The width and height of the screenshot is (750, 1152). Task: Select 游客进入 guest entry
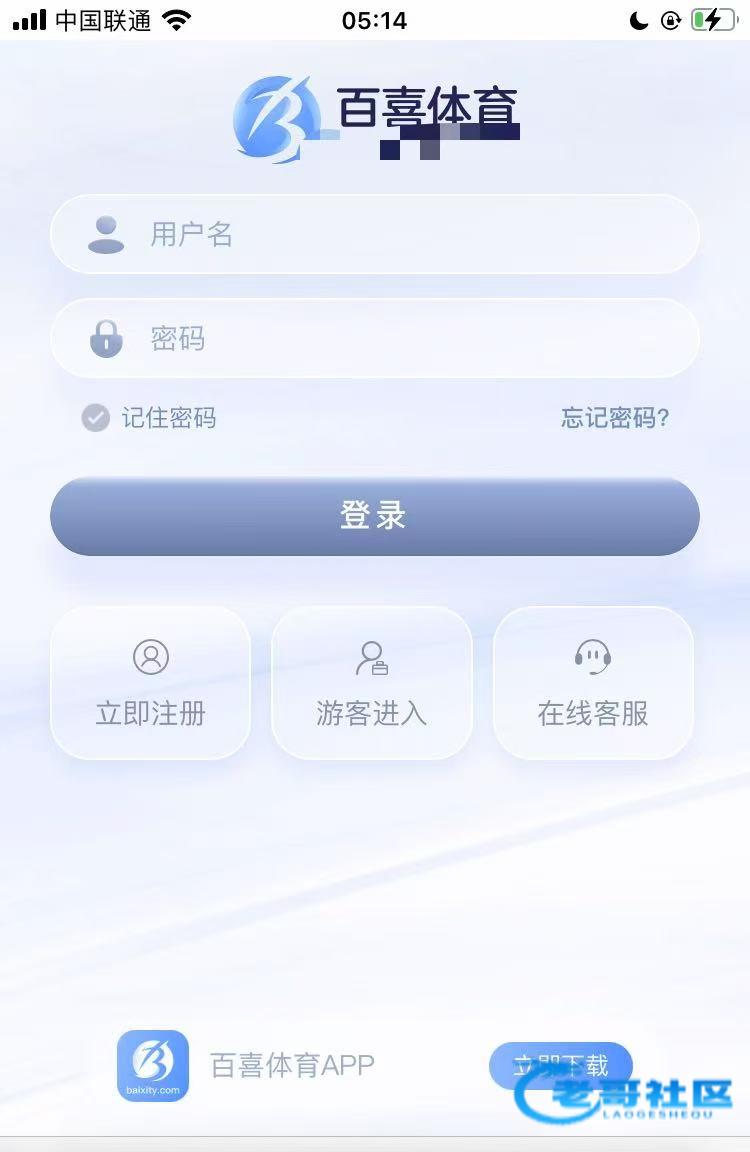click(x=371, y=683)
